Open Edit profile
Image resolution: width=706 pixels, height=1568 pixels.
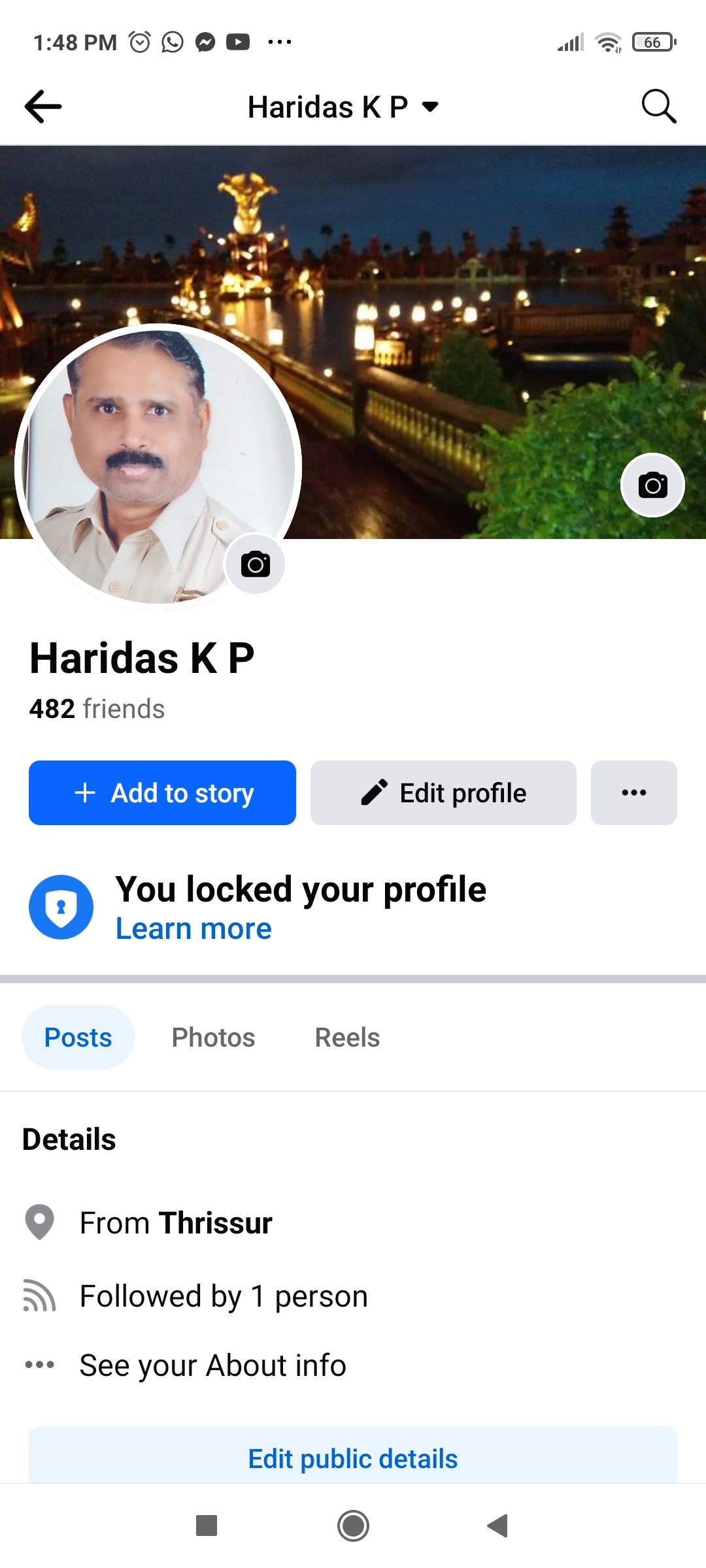point(443,792)
